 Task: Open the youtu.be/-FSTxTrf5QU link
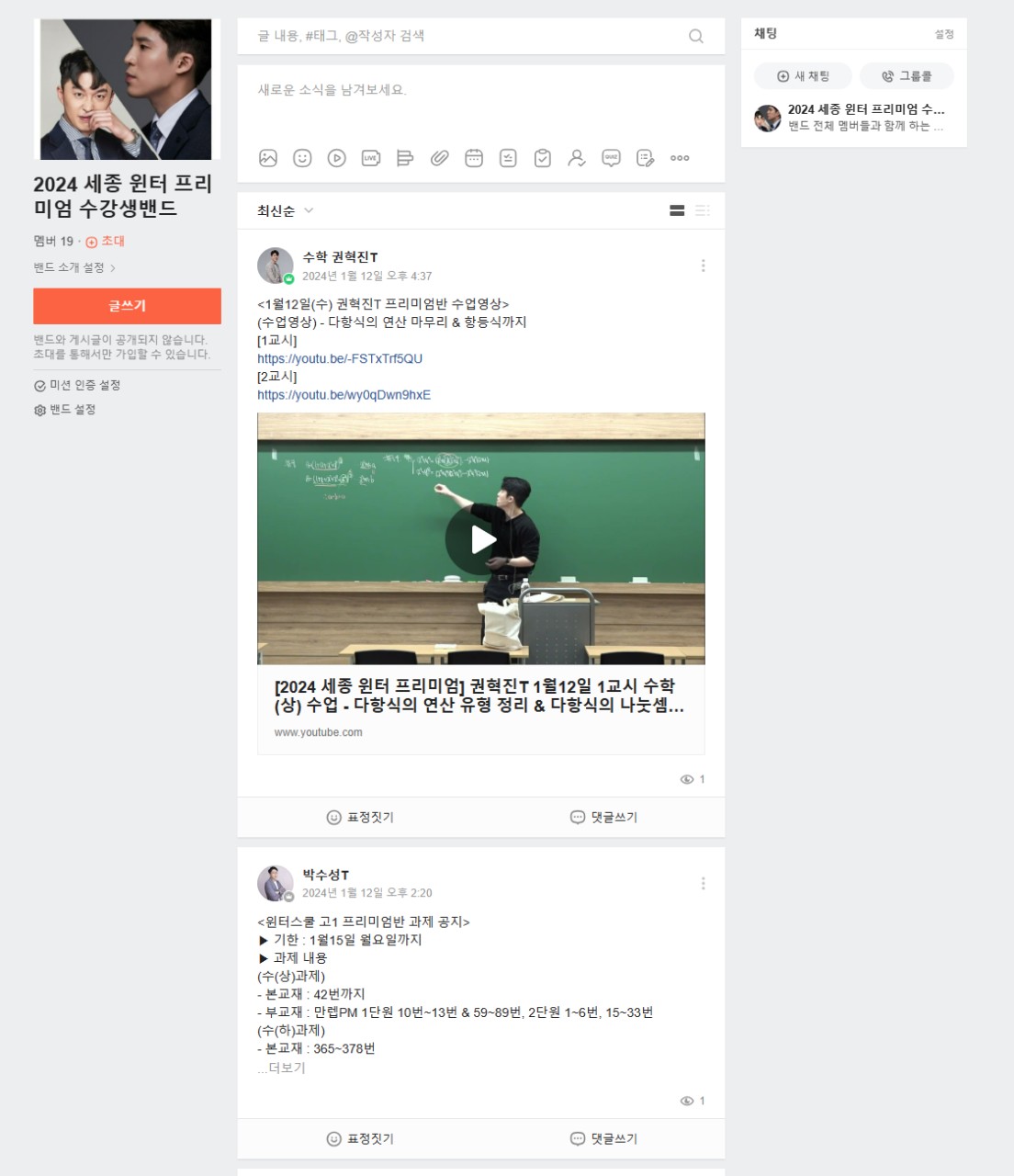[340, 358]
